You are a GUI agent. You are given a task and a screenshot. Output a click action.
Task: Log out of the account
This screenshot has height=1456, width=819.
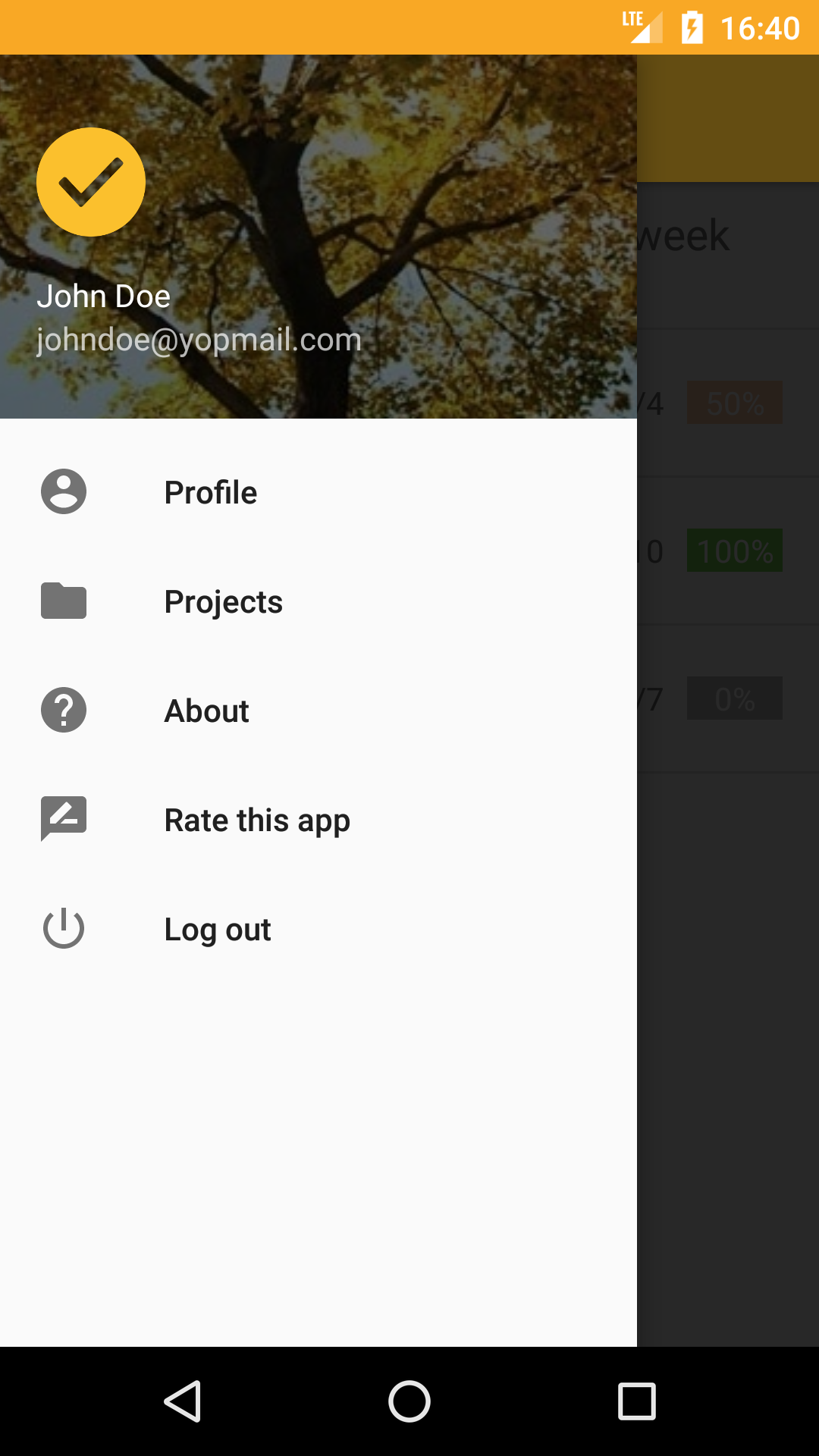tap(318, 929)
